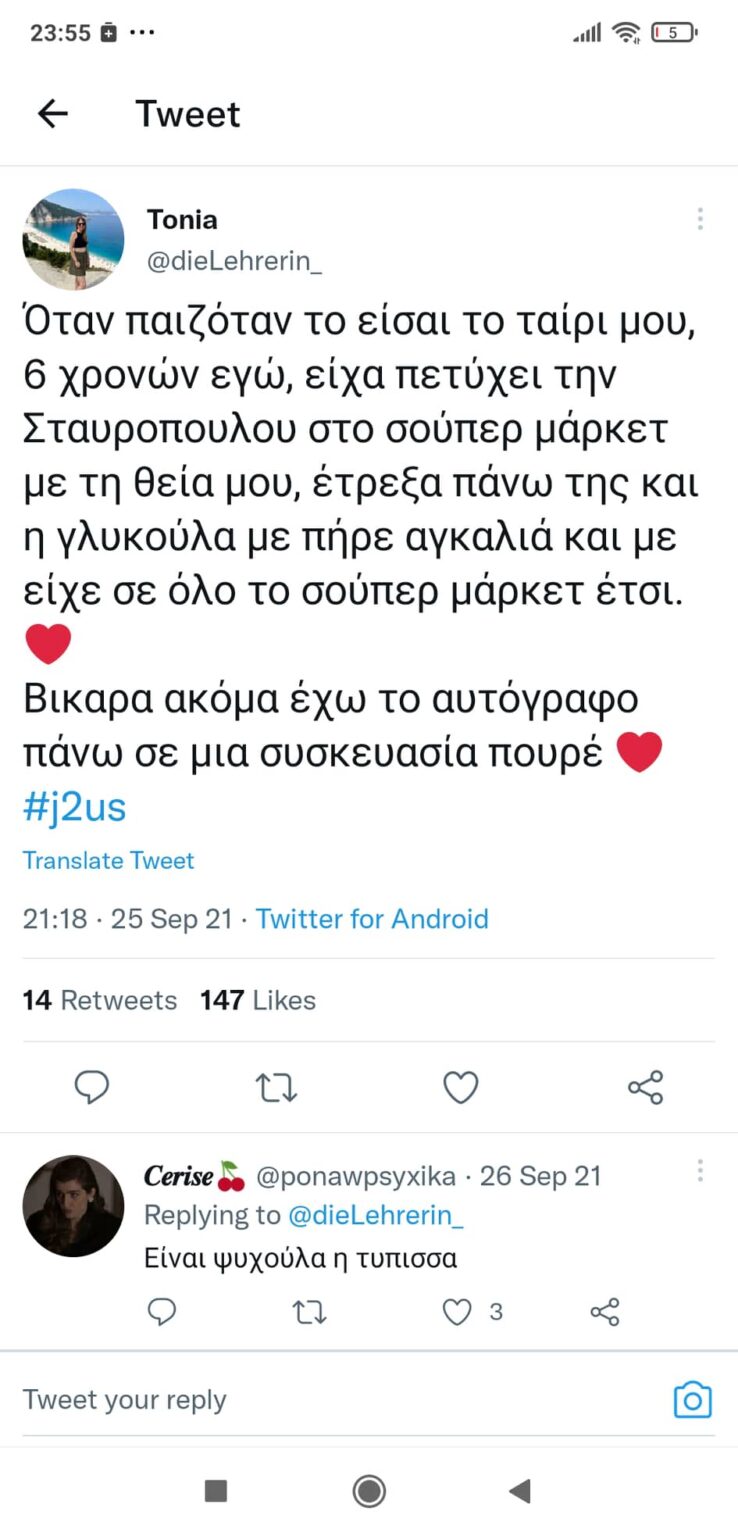The height and width of the screenshot is (1536, 738).
Task: View the 147 Likes list
Action: (258, 1000)
